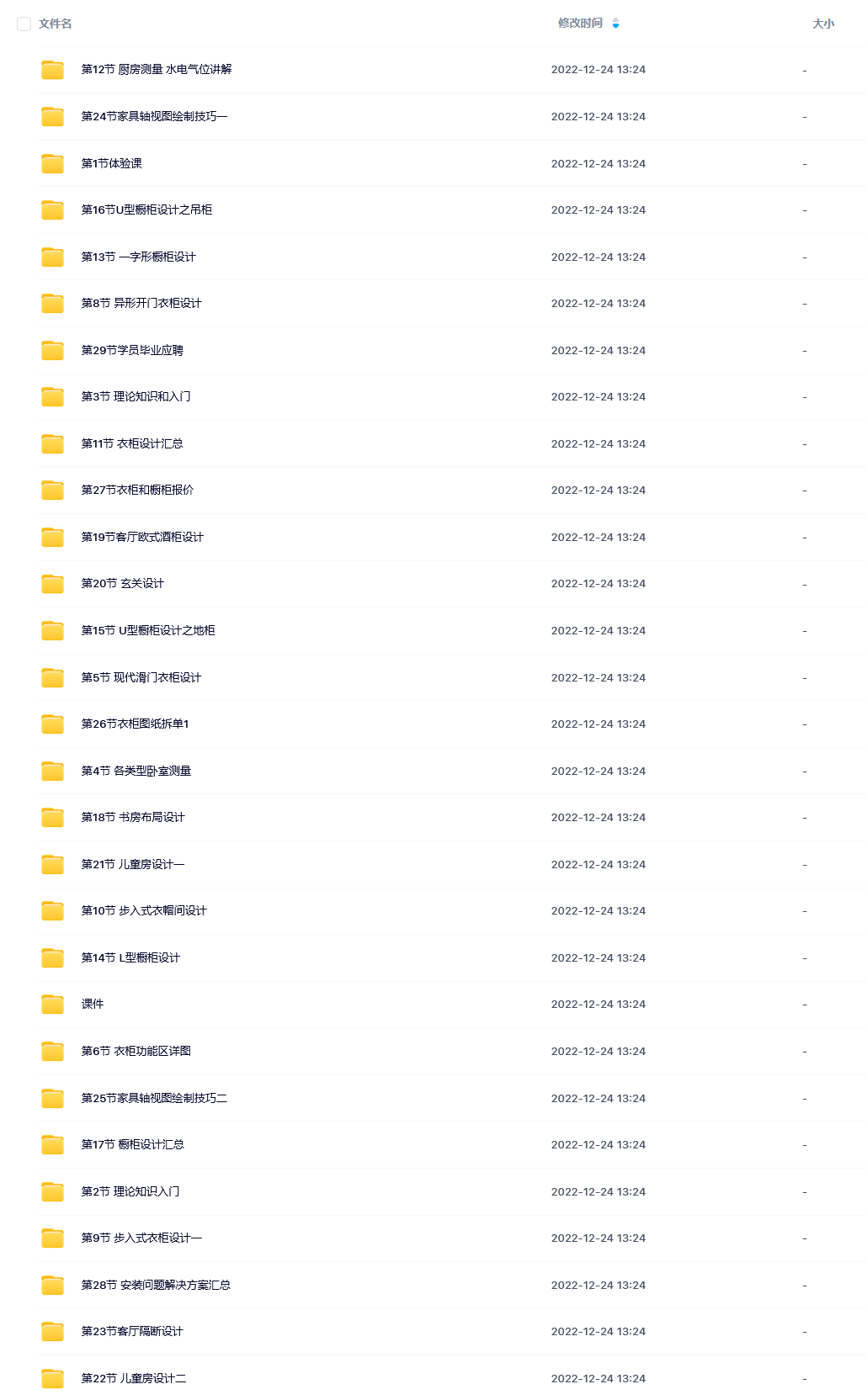
Task: Open folder 第6节 衣柜功能区详图
Action: (136, 1051)
